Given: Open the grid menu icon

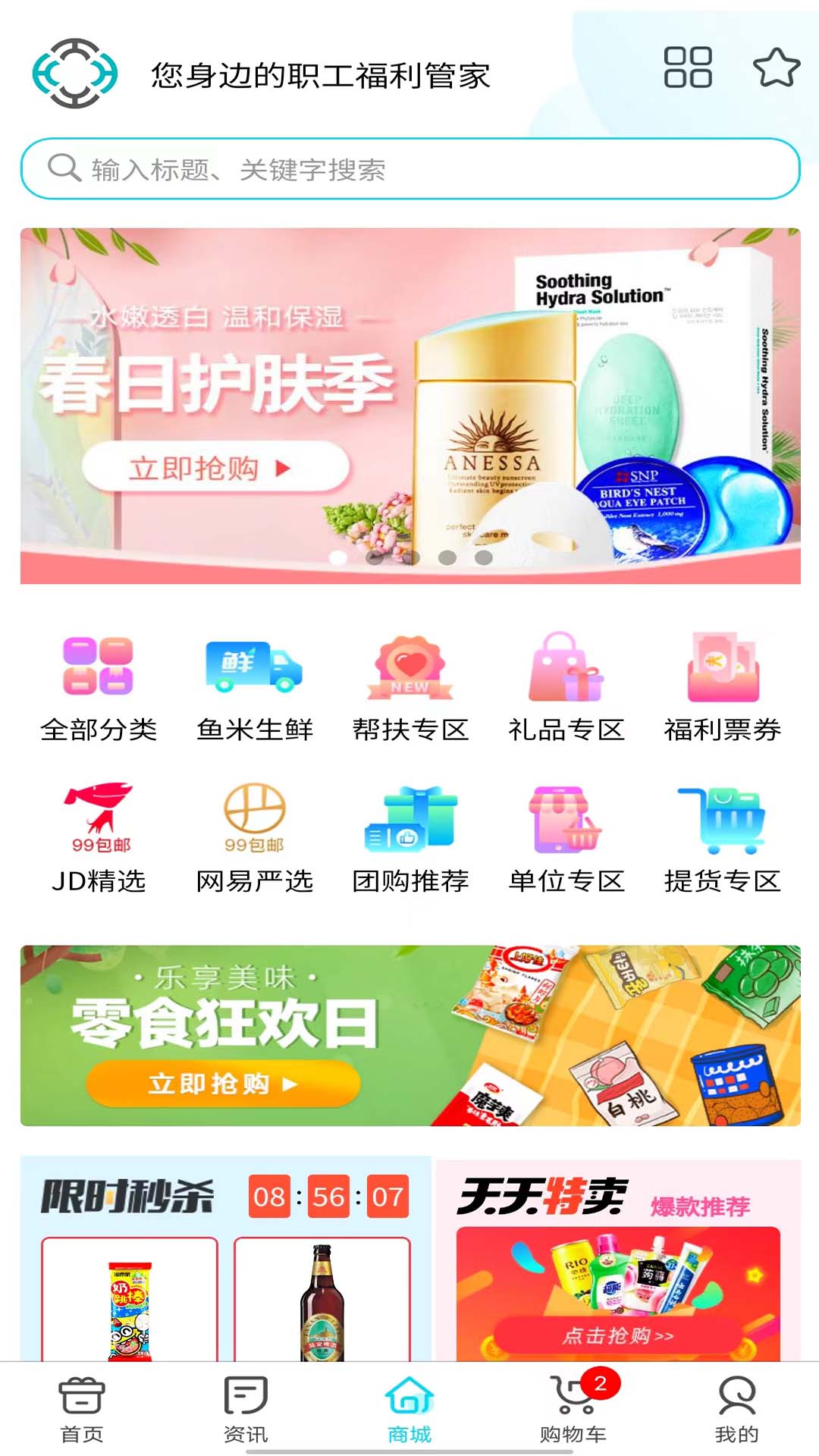Looking at the screenshot, I should [x=687, y=67].
